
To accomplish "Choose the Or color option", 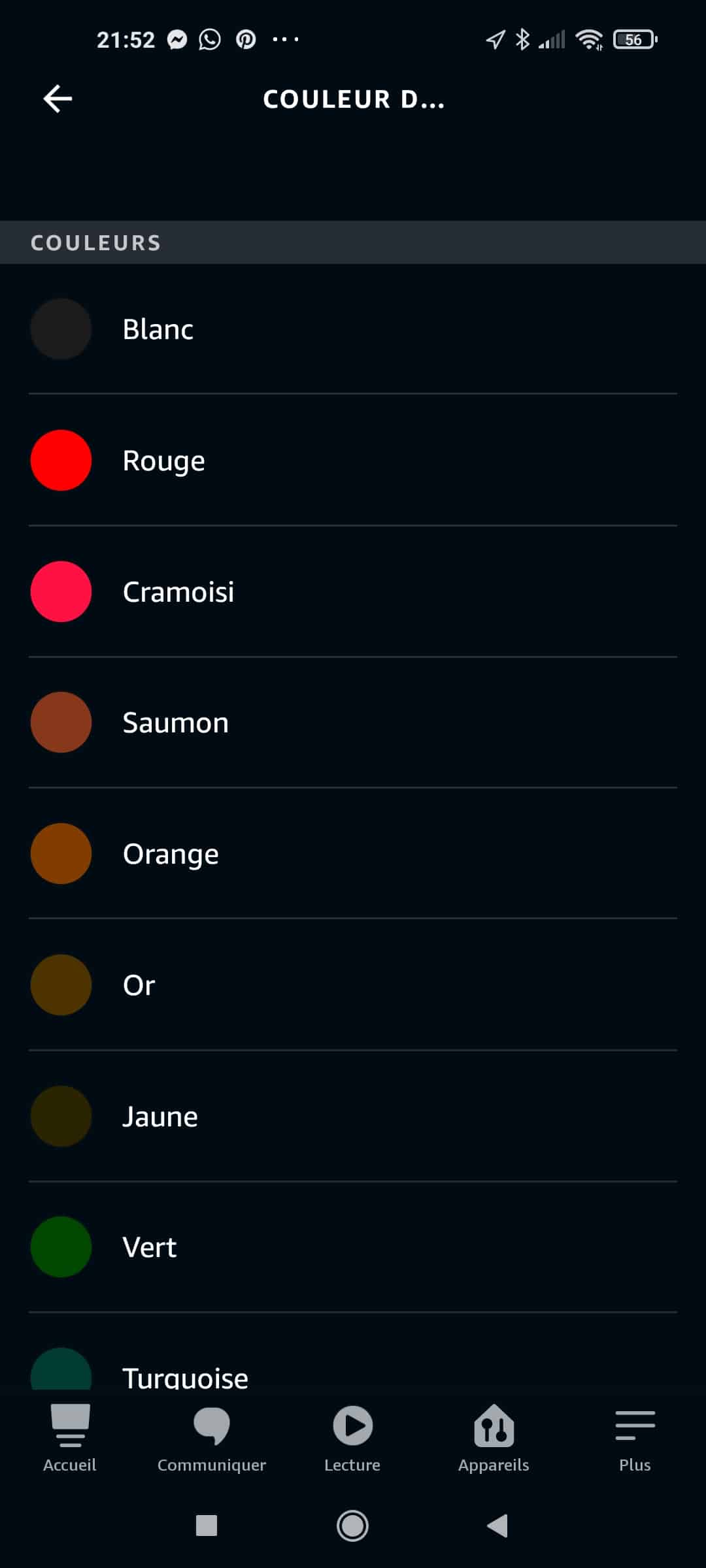I will 353,985.
